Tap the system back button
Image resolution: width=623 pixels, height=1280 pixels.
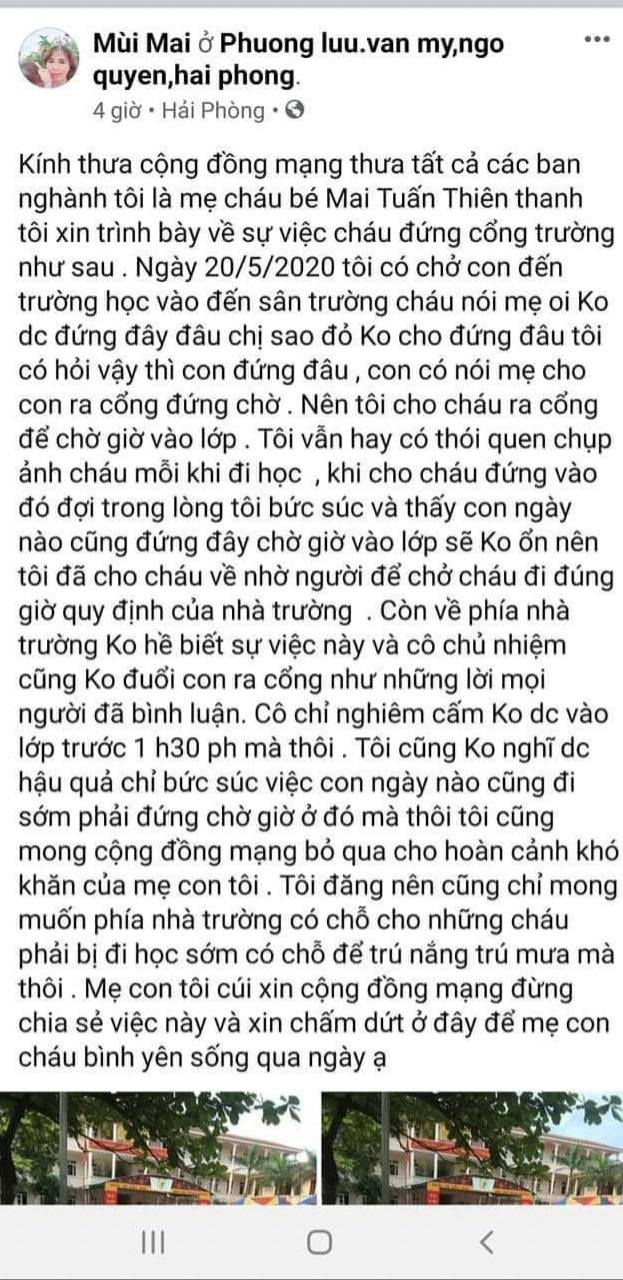pyautogui.click(x=487, y=1242)
